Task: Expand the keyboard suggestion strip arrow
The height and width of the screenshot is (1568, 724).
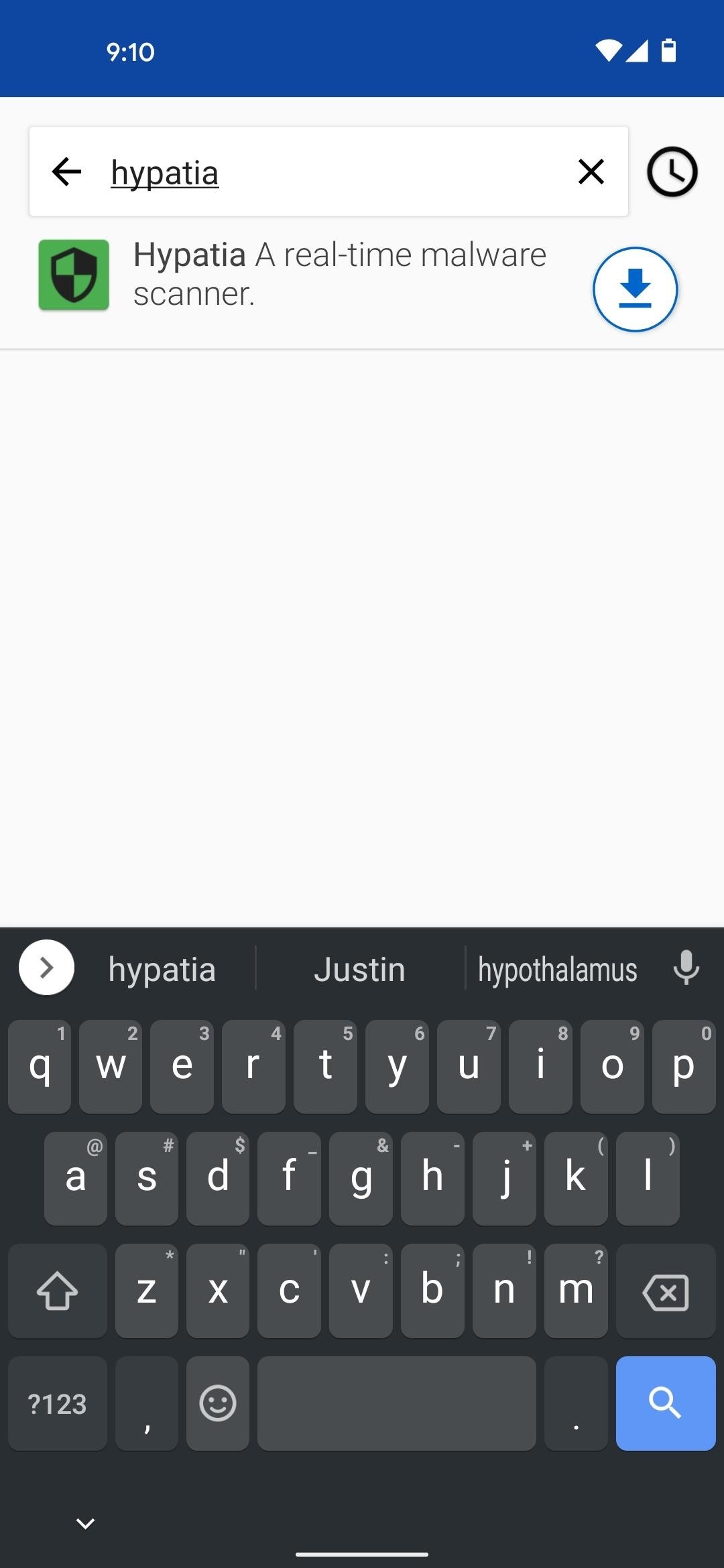Action: point(46,968)
